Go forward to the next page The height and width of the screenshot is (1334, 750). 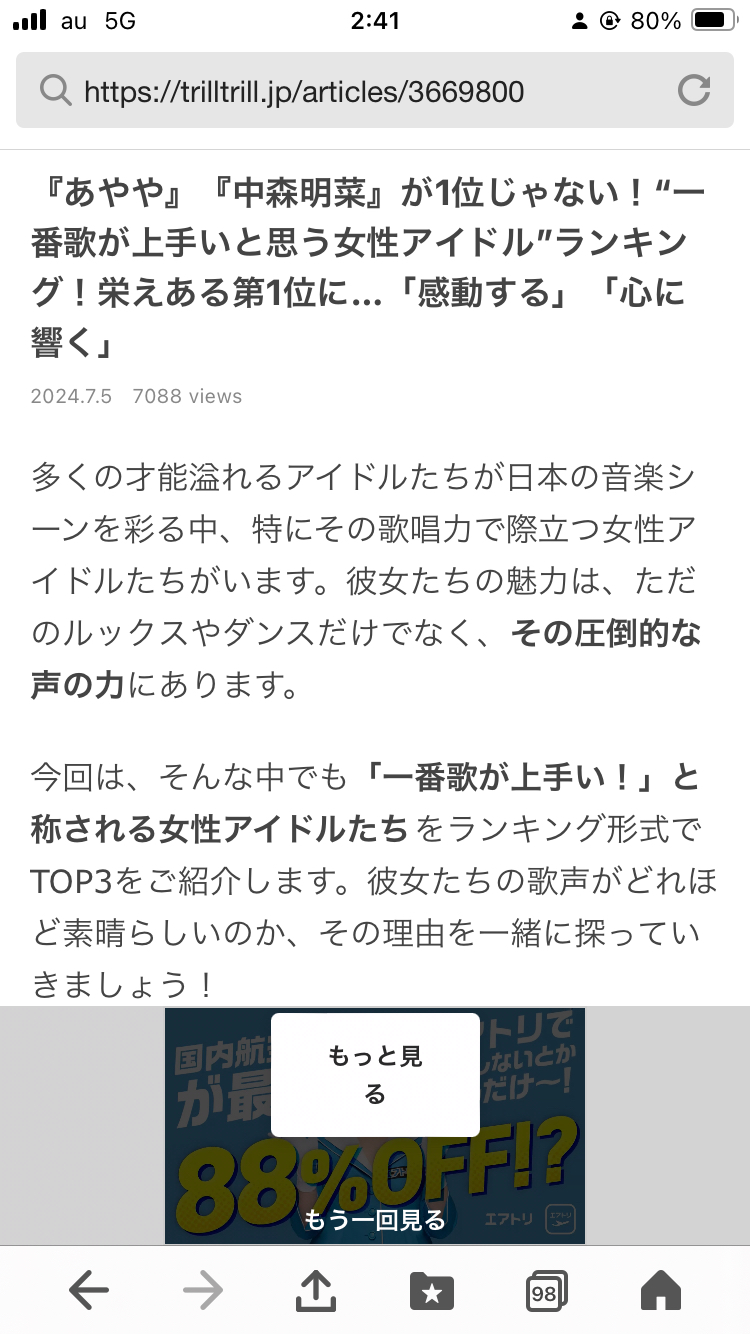coord(203,1291)
